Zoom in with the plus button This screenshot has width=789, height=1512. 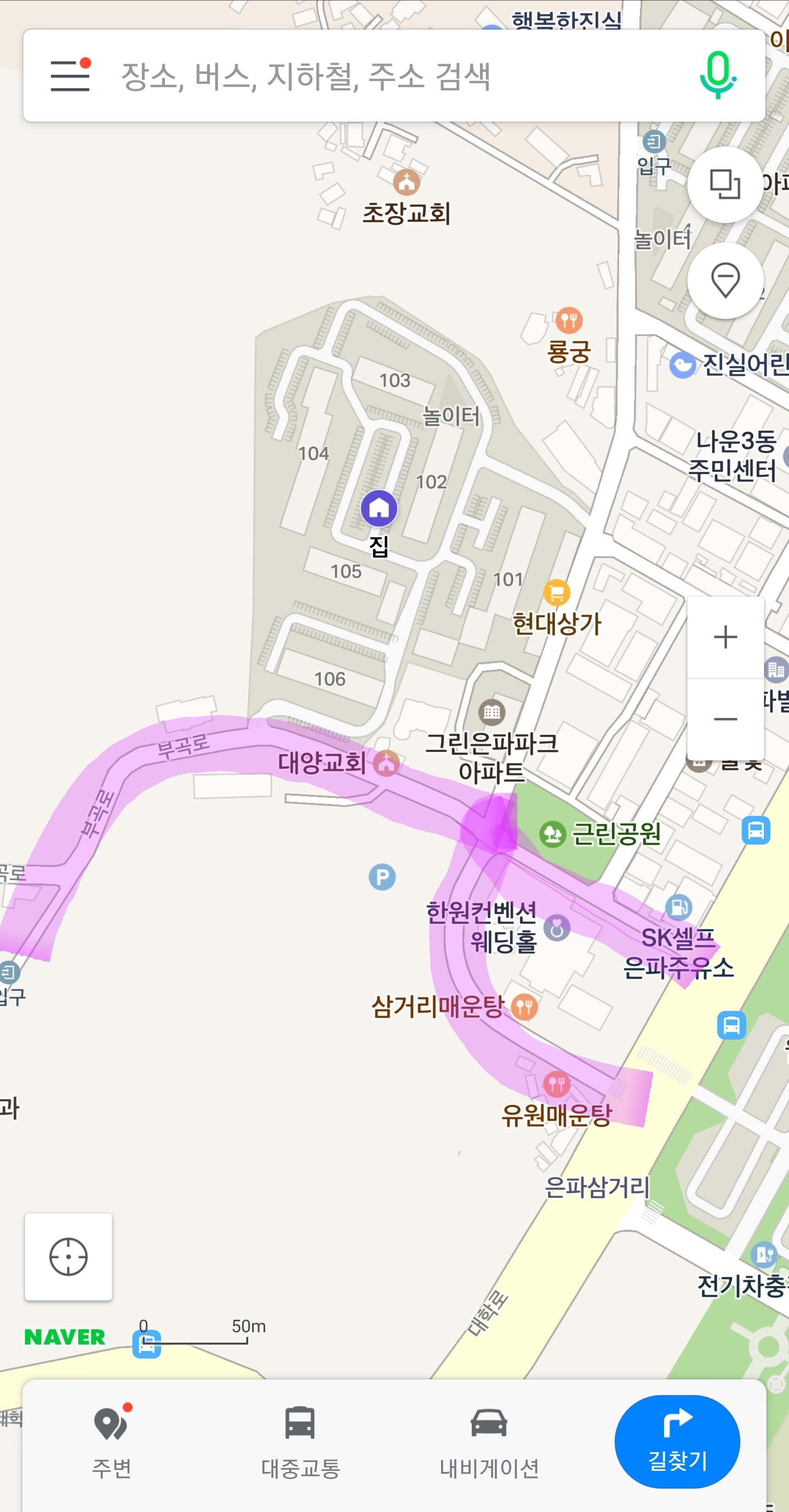[x=725, y=637]
